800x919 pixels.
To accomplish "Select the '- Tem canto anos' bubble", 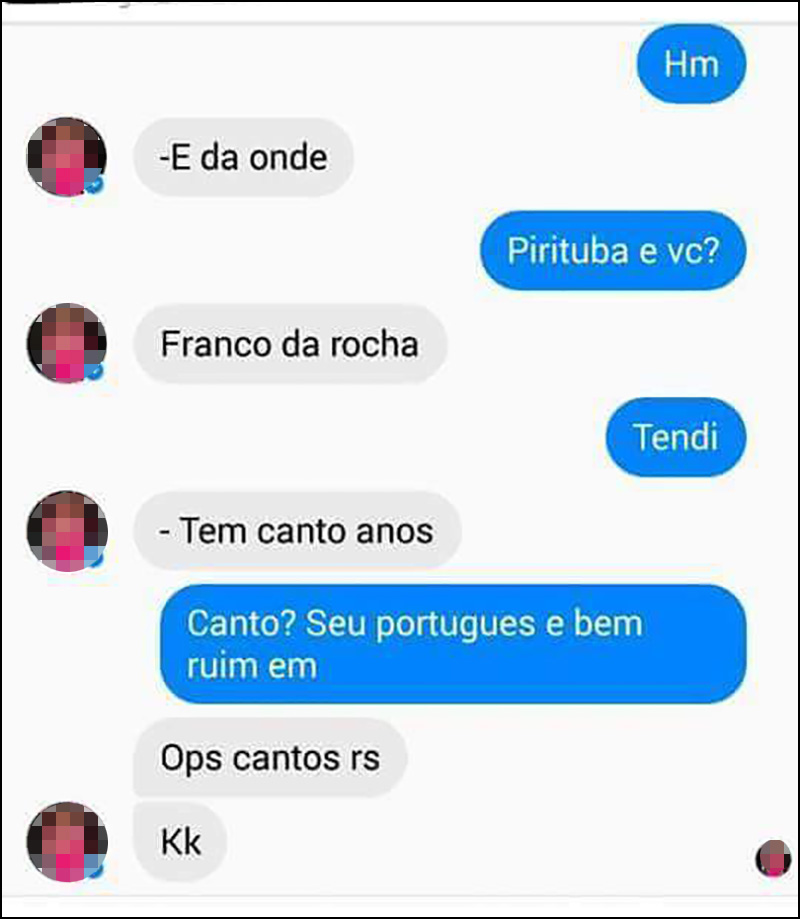I will click(x=296, y=531).
